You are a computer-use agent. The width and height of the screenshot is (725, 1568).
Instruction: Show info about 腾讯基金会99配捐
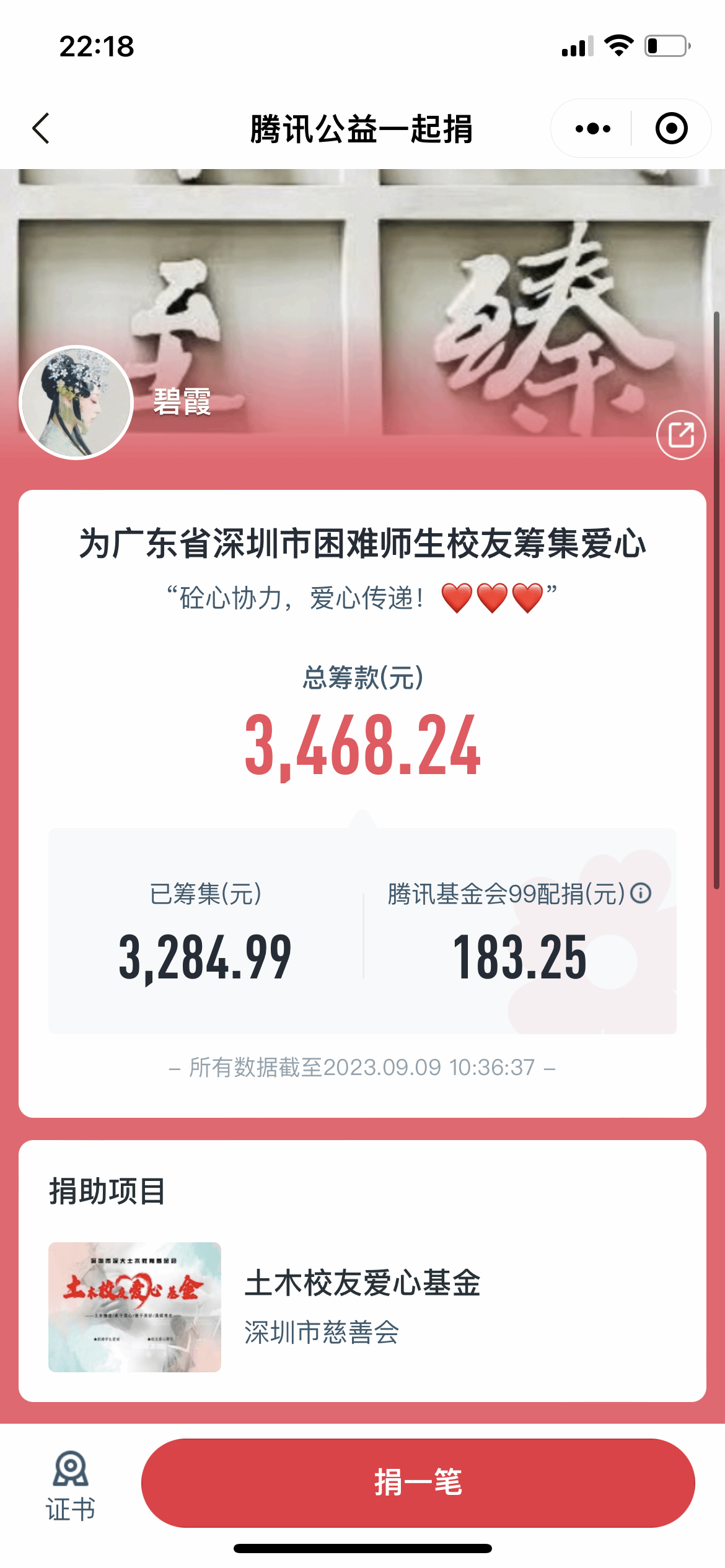[641, 893]
